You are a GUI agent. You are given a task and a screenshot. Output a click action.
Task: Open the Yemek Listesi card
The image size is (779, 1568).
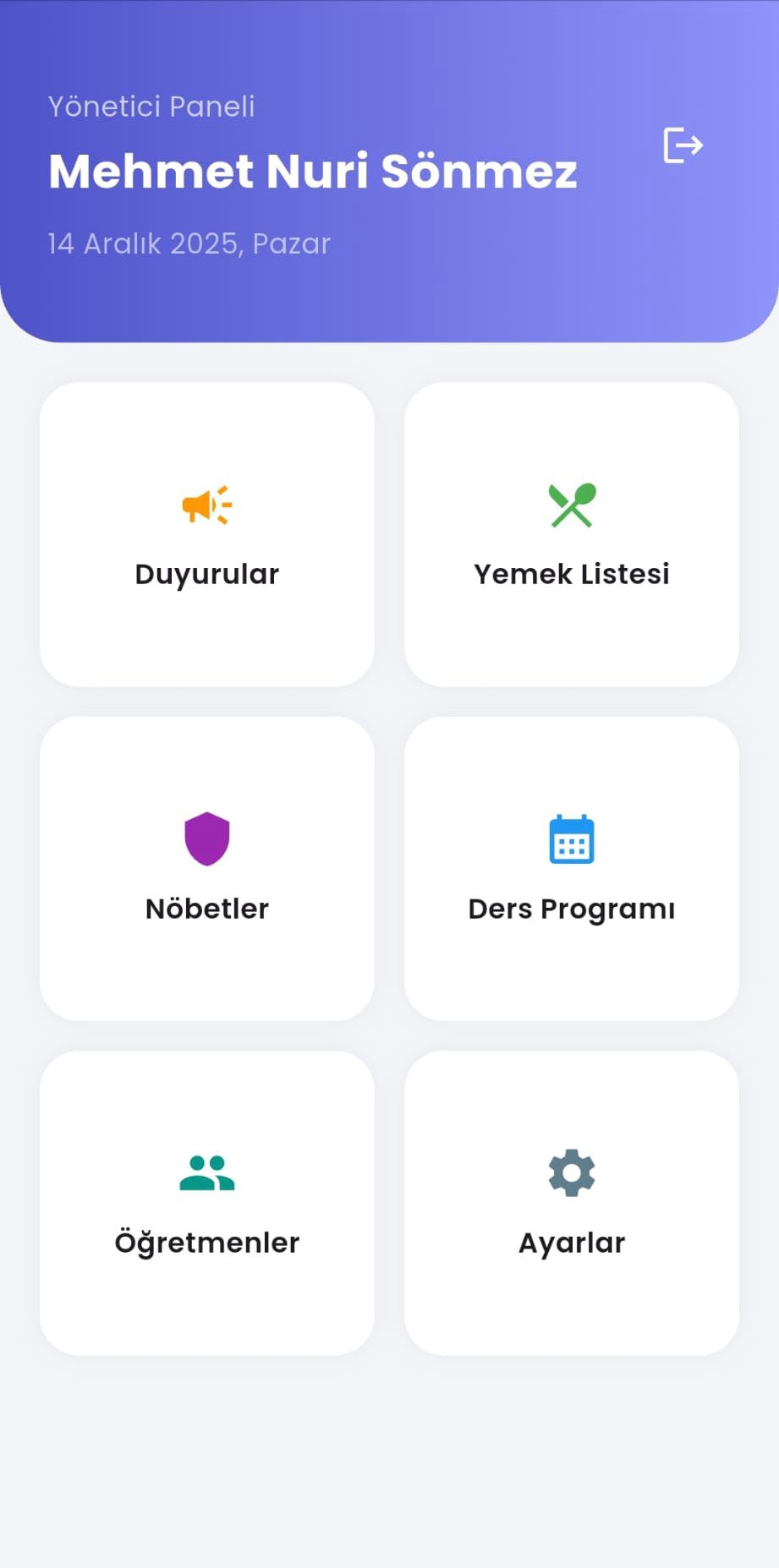click(x=572, y=534)
